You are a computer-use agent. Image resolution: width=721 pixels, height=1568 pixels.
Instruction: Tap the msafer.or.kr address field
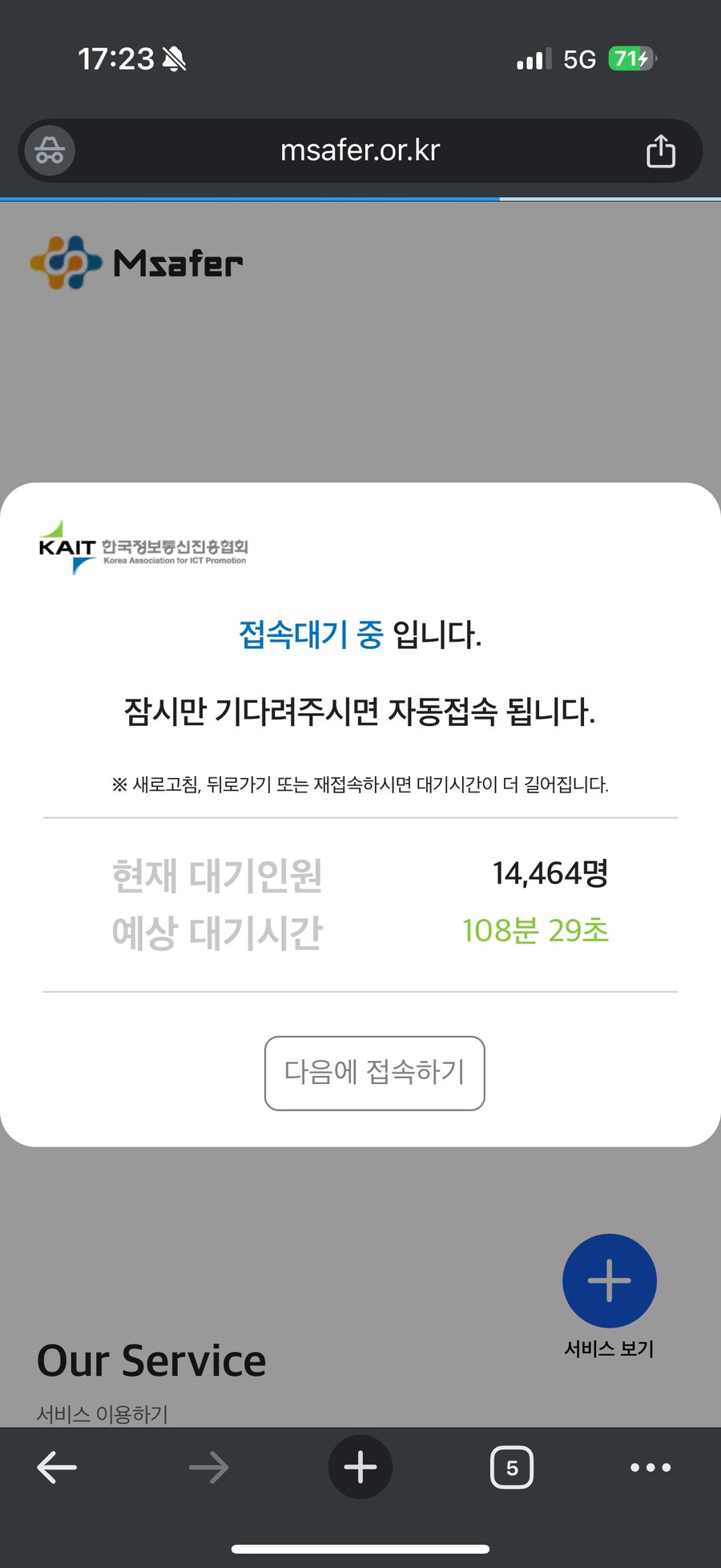click(x=360, y=151)
